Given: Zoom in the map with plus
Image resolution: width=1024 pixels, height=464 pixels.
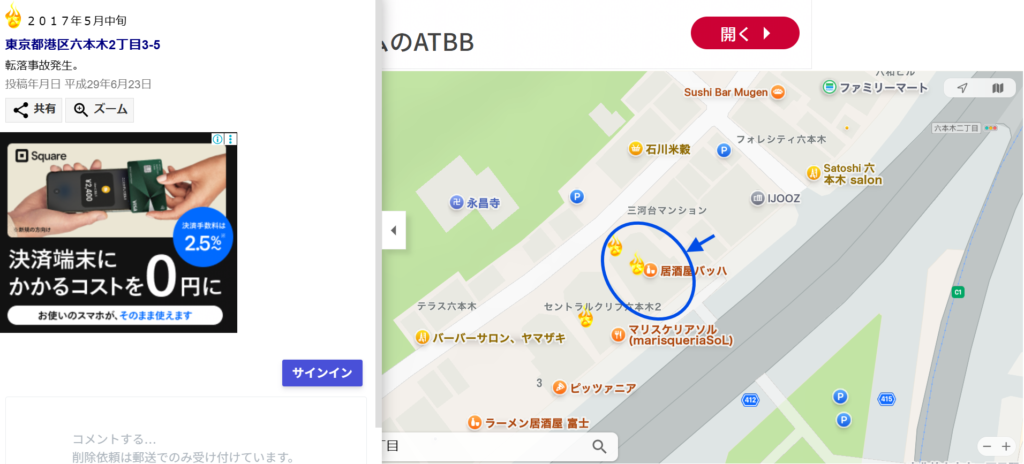Looking at the screenshot, I should pyautogui.click(x=1006, y=446).
